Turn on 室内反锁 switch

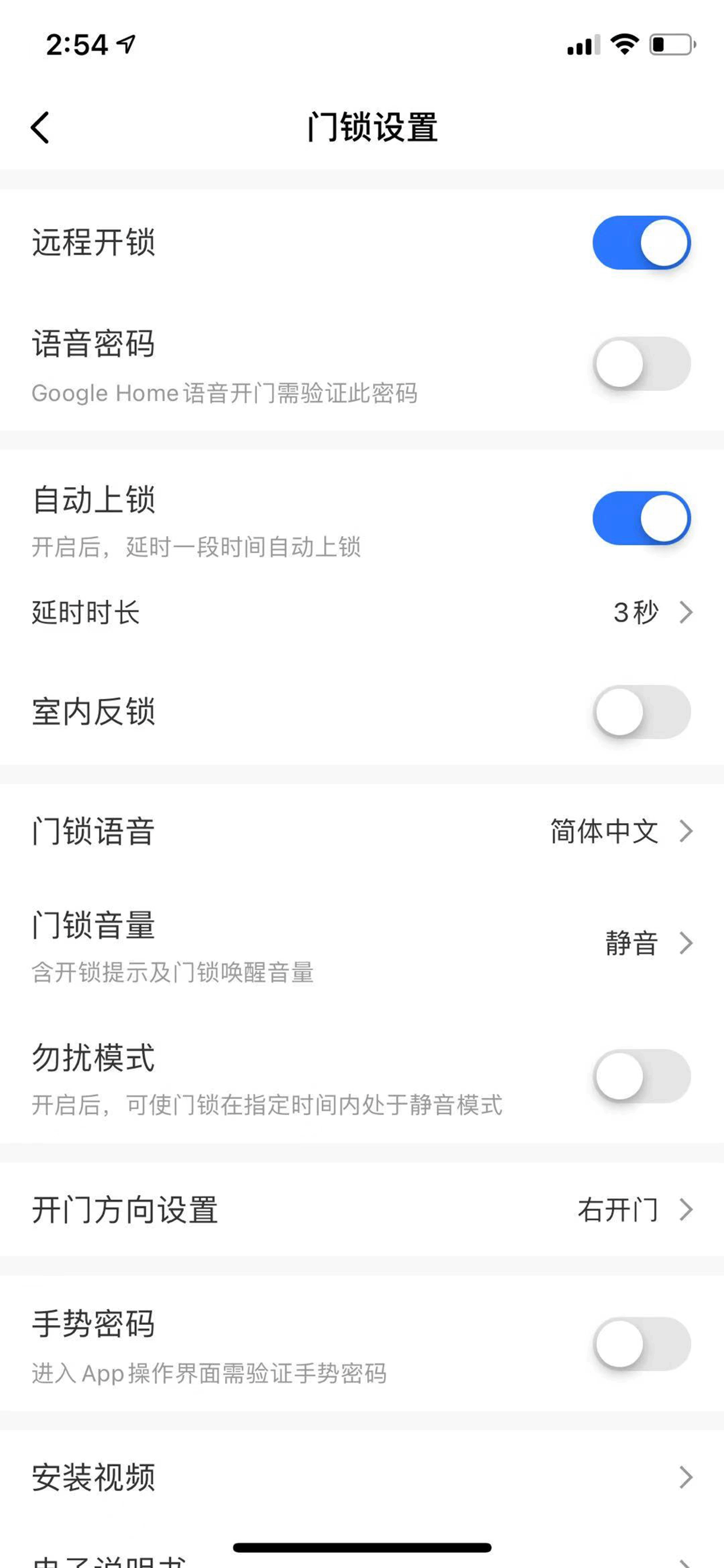pyautogui.click(x=641, y=712)
